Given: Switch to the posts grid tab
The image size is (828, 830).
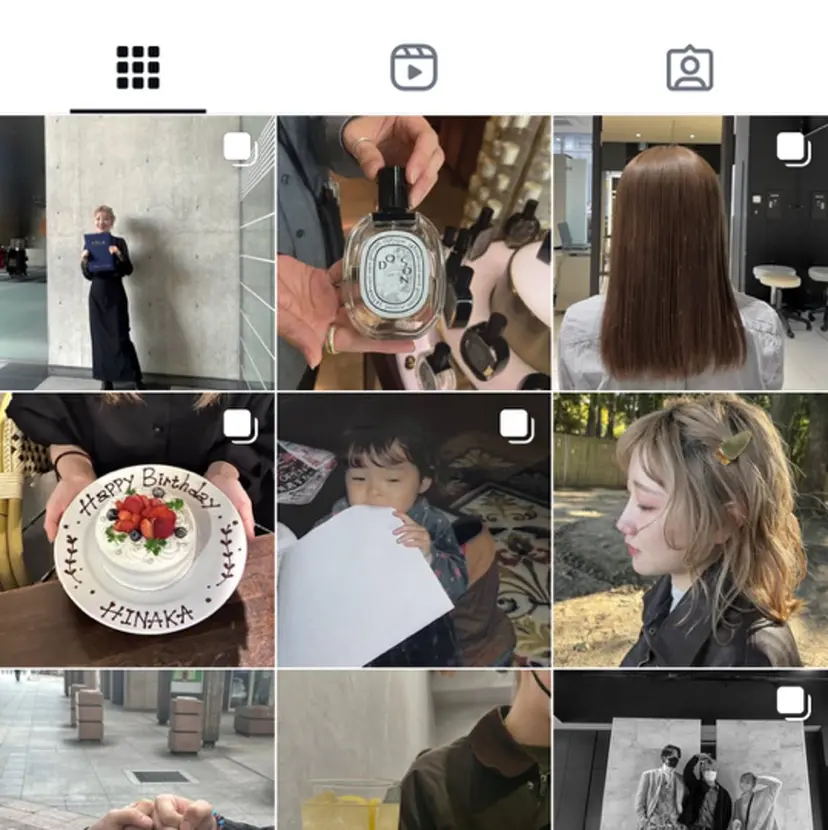Looking at the screenshot, I should pos(138,68).
